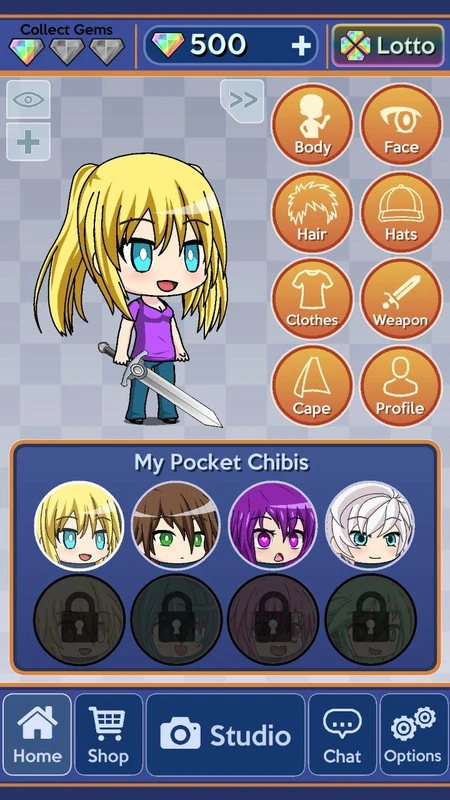This screenshot has height=800, width=450.
Task: Select the Clothes category
Action: click(312, 299)
